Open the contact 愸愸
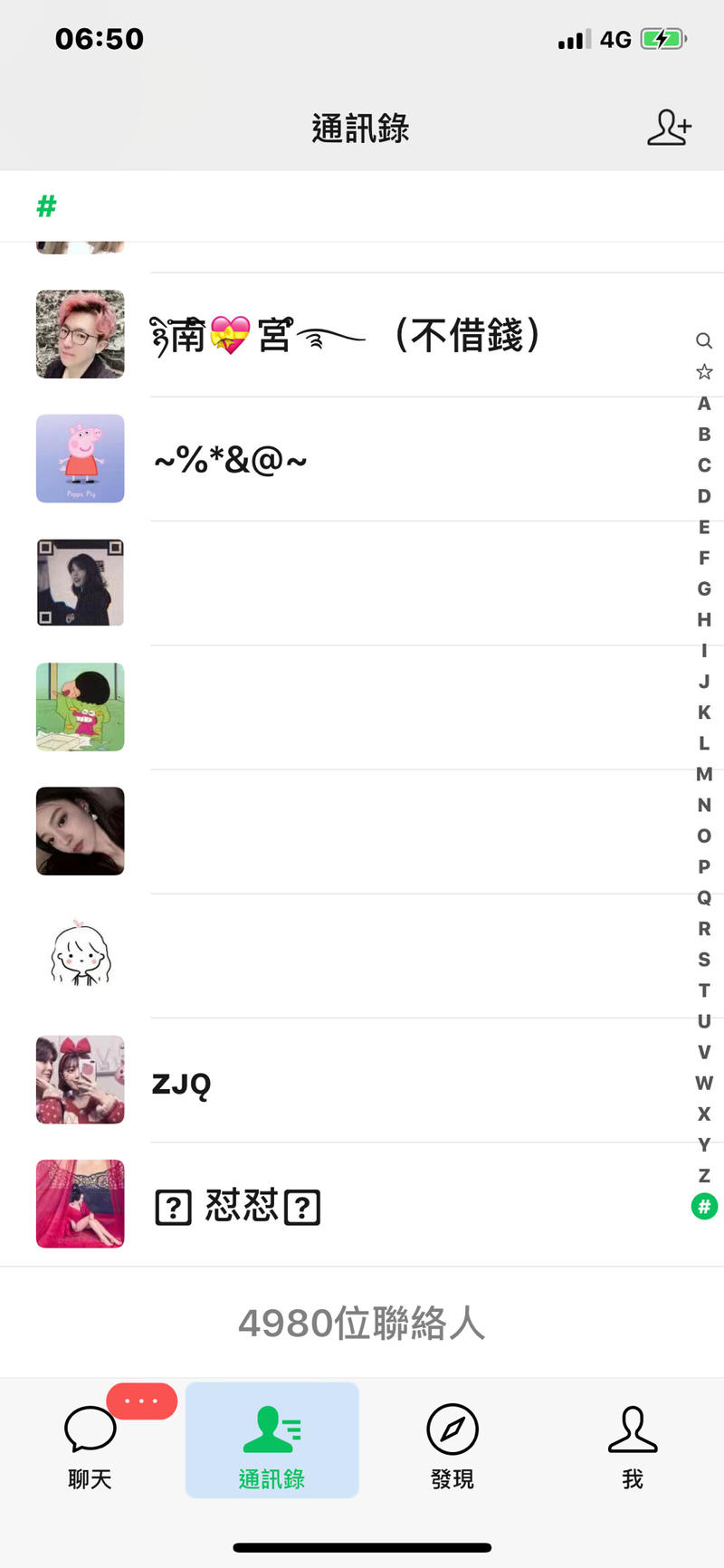The width and height of the screenshot is (724, 1568). 362,1205
